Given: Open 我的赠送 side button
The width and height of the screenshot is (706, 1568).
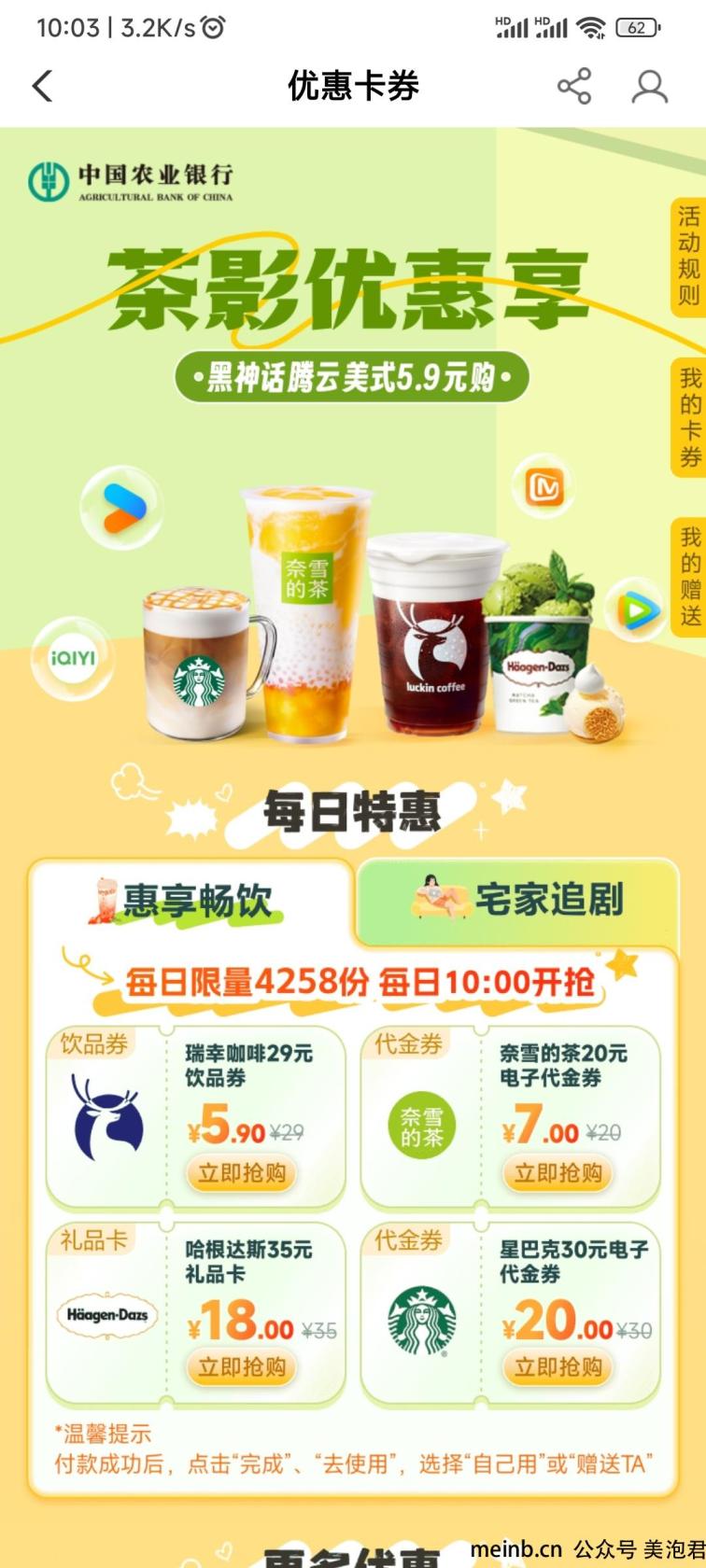Looking at the screenshot, I should pos(689,577).
